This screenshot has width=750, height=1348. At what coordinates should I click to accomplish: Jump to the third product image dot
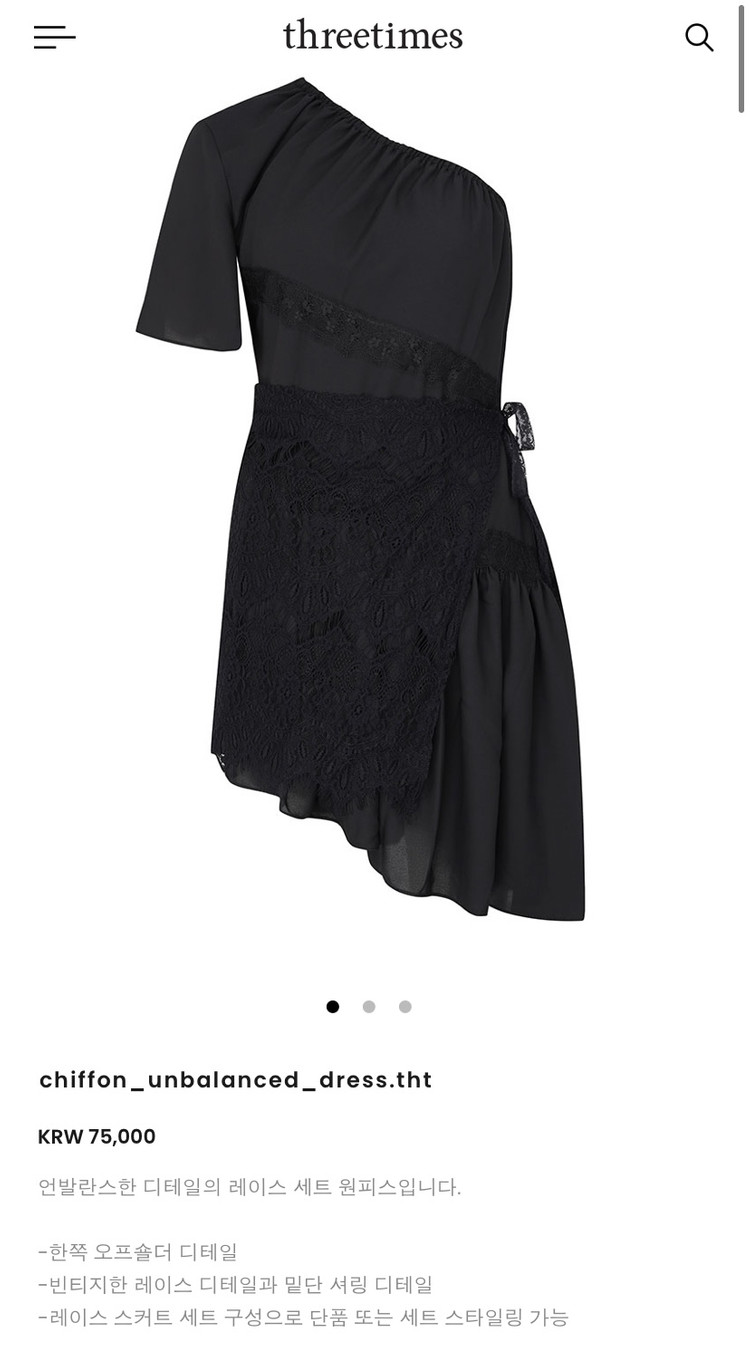[405, 1007]
